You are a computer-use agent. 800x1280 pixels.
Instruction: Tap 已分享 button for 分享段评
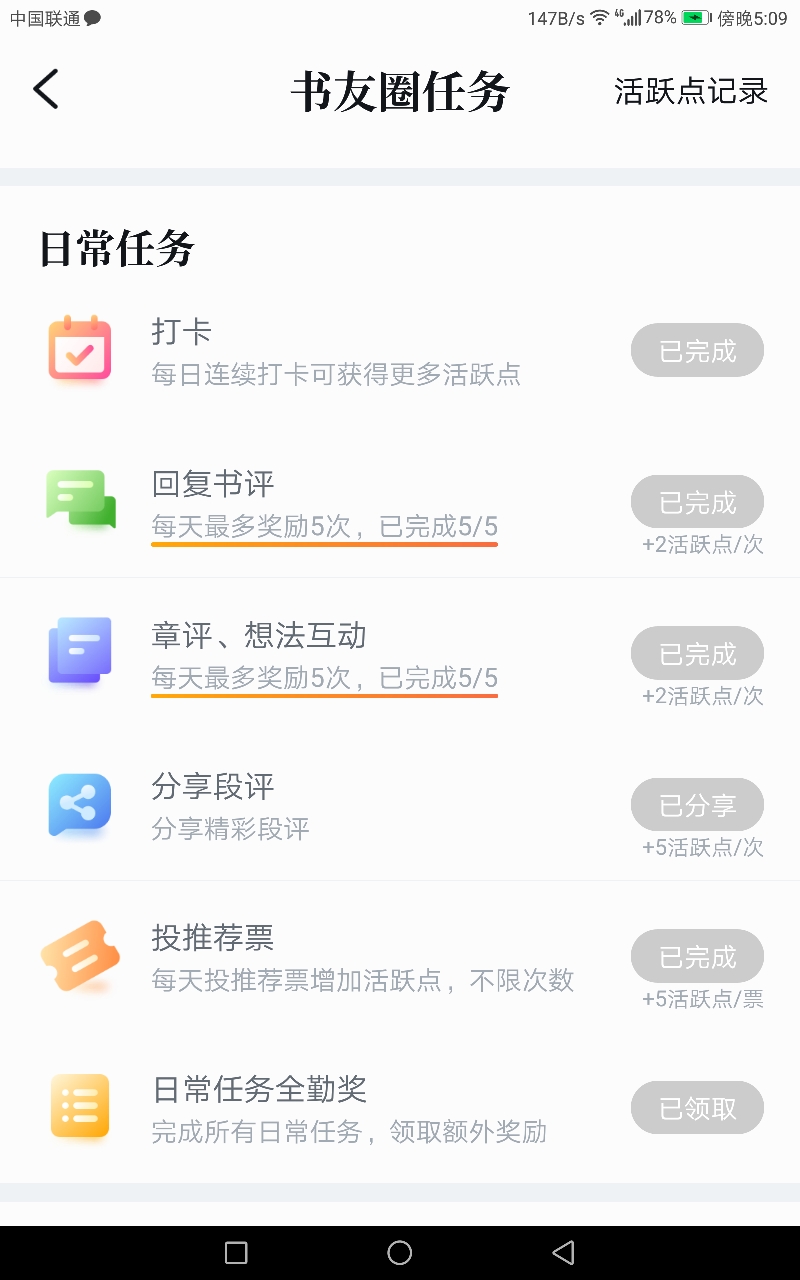click(697, 805)
